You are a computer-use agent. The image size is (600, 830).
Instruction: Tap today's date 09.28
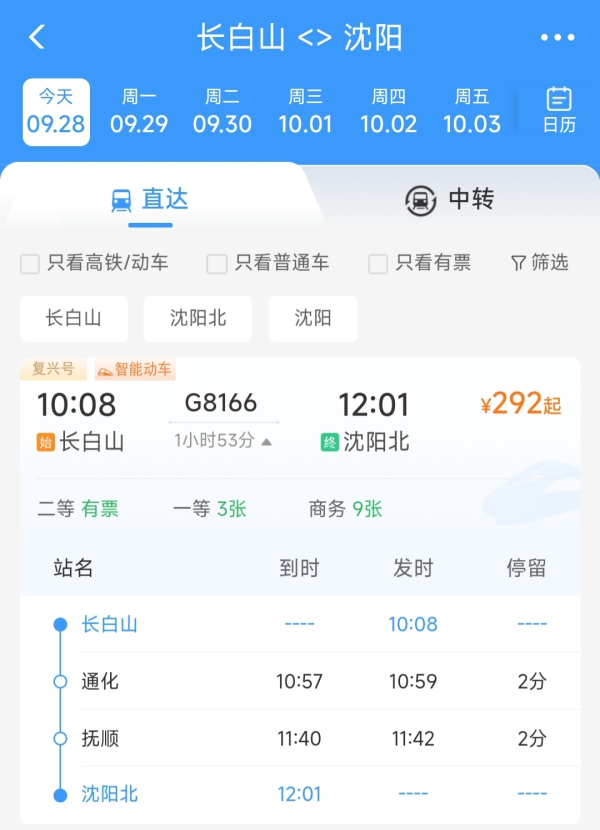click(56, 112)
